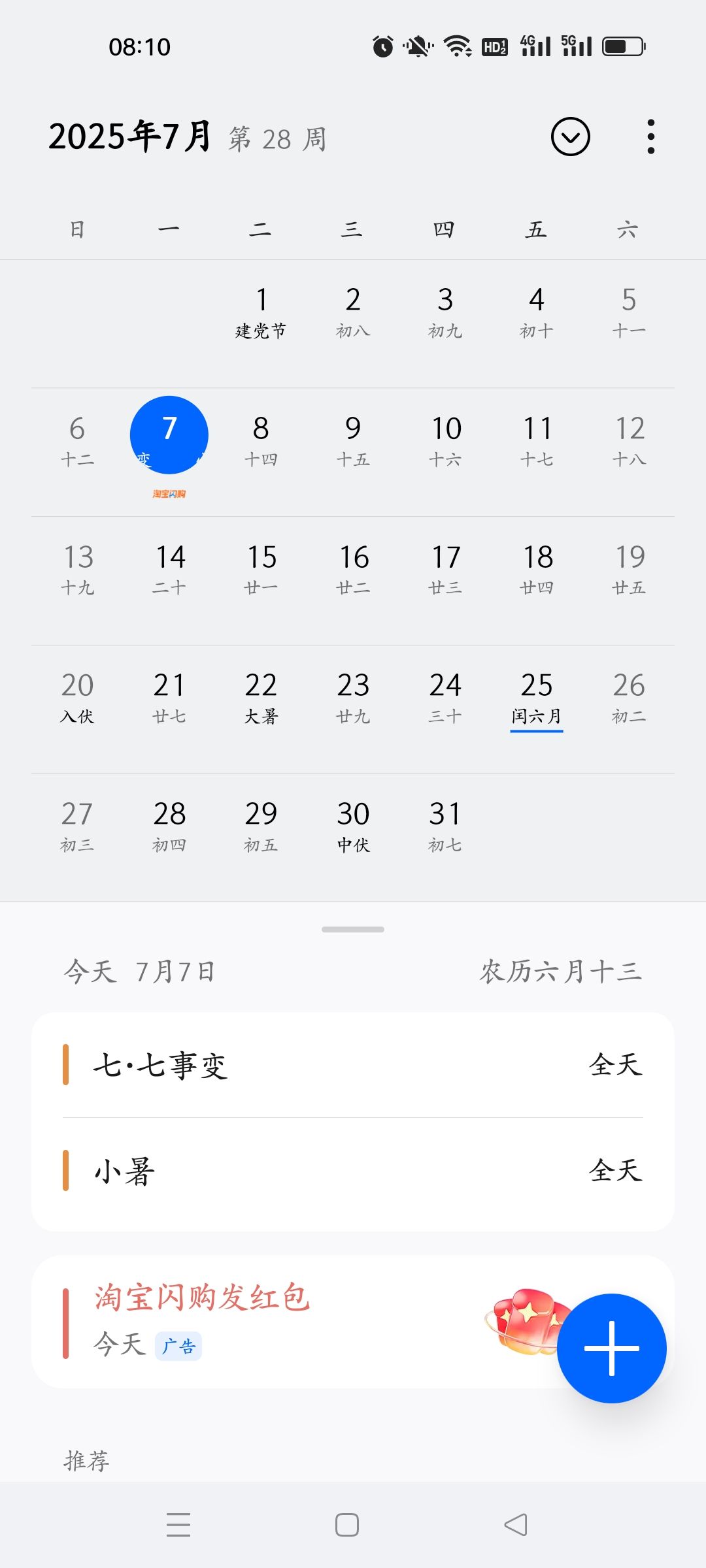This screenshot has width=706, height=1568.
Task: Open the three-dot overflow menu
Action: pos(650,137)
